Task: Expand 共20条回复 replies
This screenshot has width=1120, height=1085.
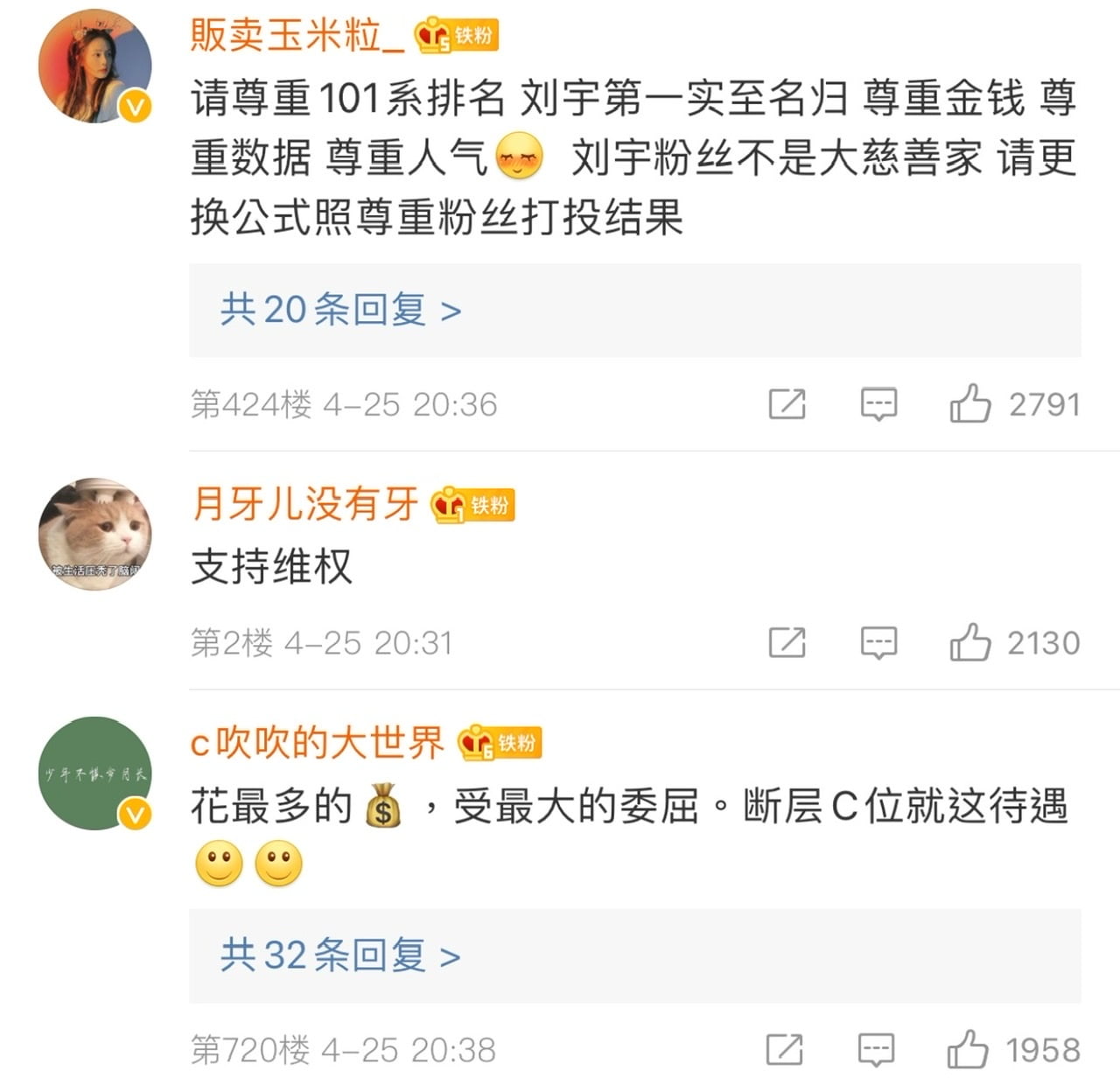Action: pos(341,310)
